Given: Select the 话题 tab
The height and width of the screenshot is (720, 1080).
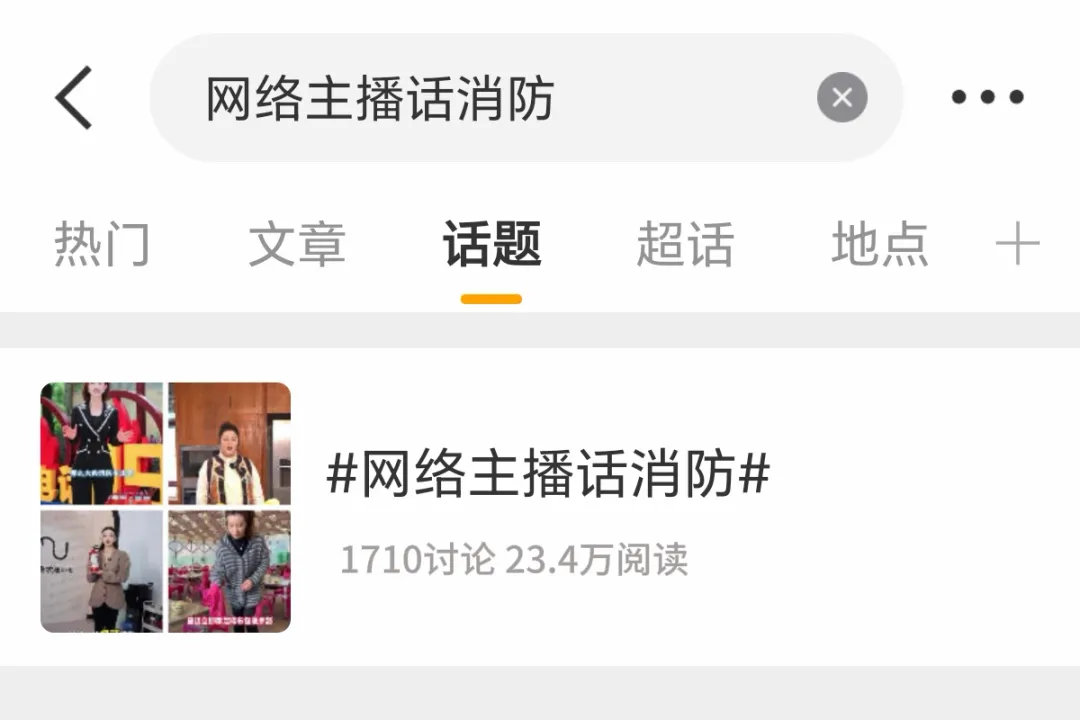Looking at the screenshot, I should click(492, 245).
